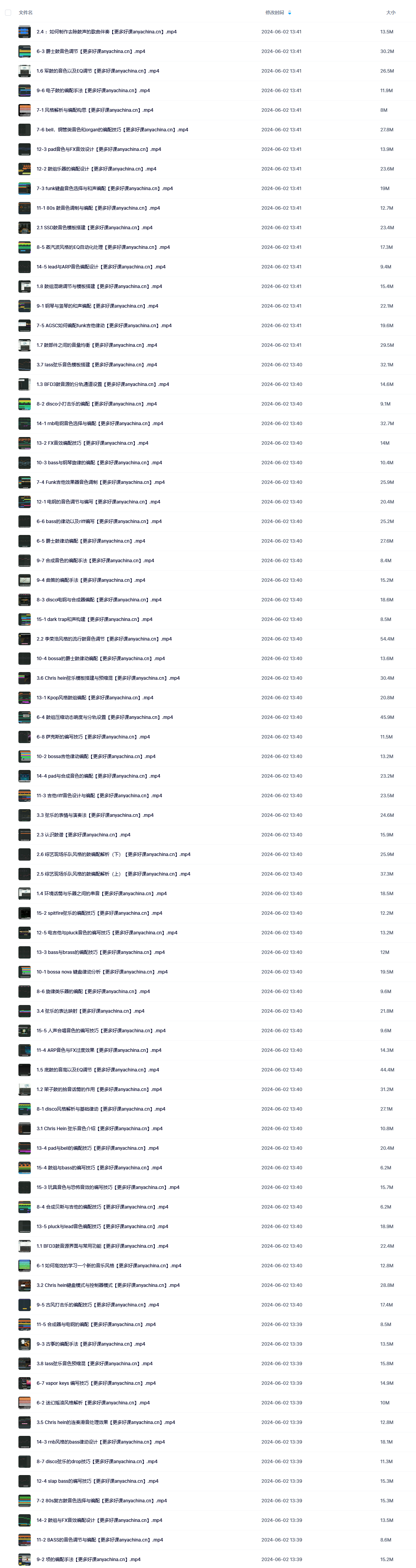Image resolution: width=416 pixels, height=1568 pixels.
Task: Open 15-3 玩具音色与恐怖音效的编写技巧
Action: 108,1187
